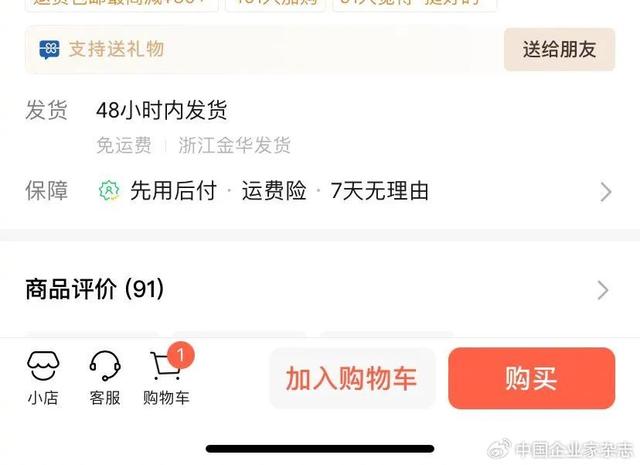This screenshot has height=465, width=640.
Task: Add item via 加入购物车
Action: coord(351,379)
